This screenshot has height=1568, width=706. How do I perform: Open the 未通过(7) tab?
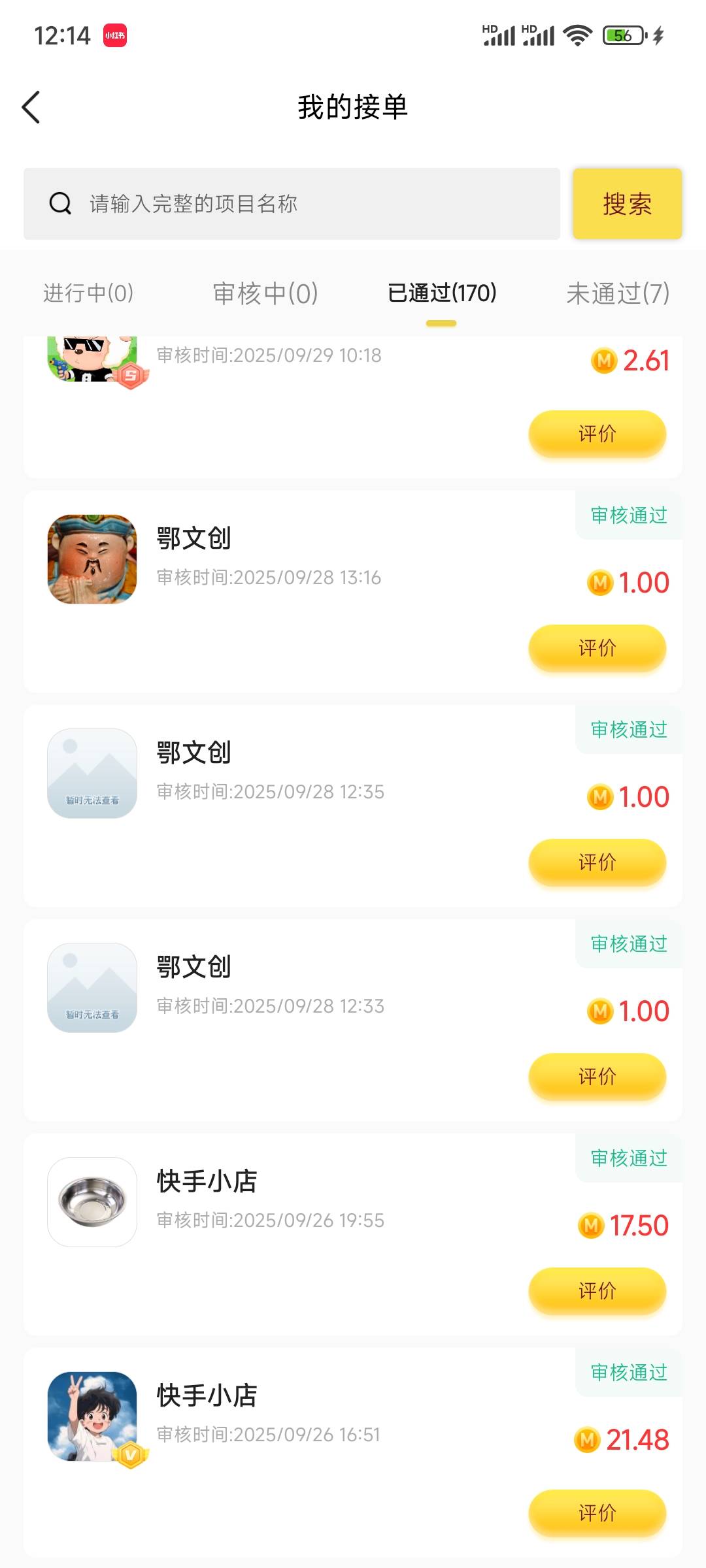(x=617, y=293)
